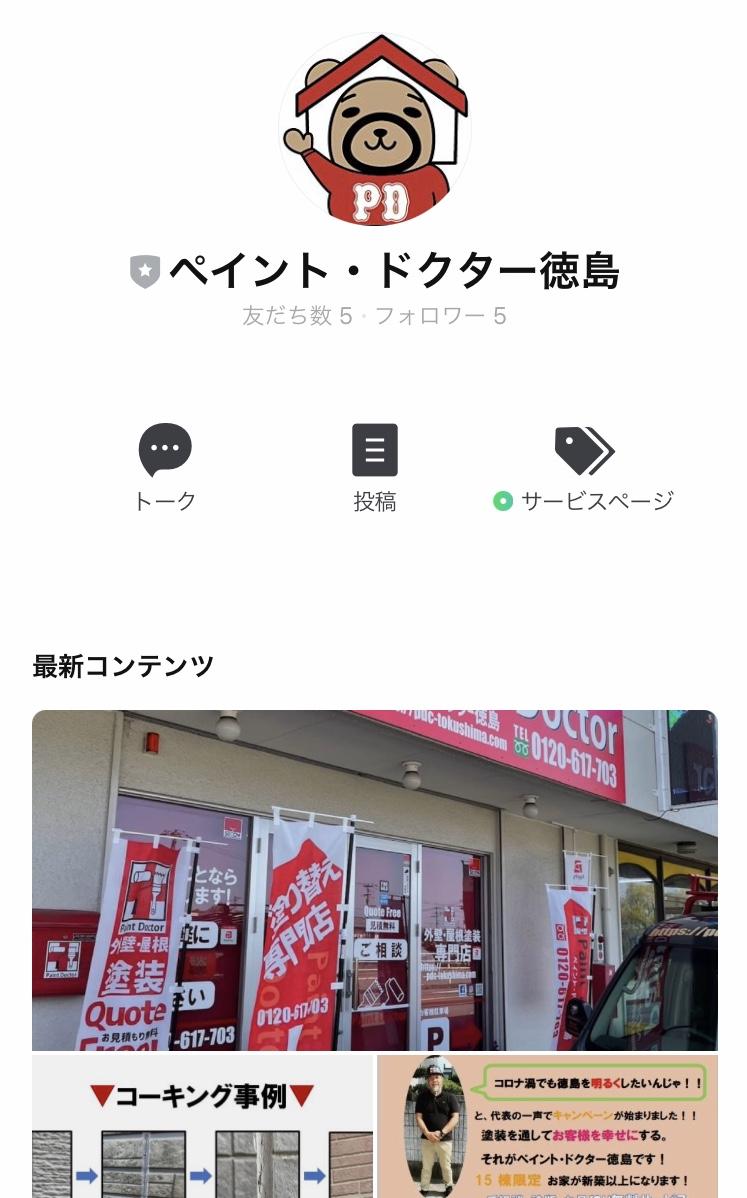This screenshot has width=747, height=1198.
Task: Open the トーク chat button
Action: (x=165, y=468)
